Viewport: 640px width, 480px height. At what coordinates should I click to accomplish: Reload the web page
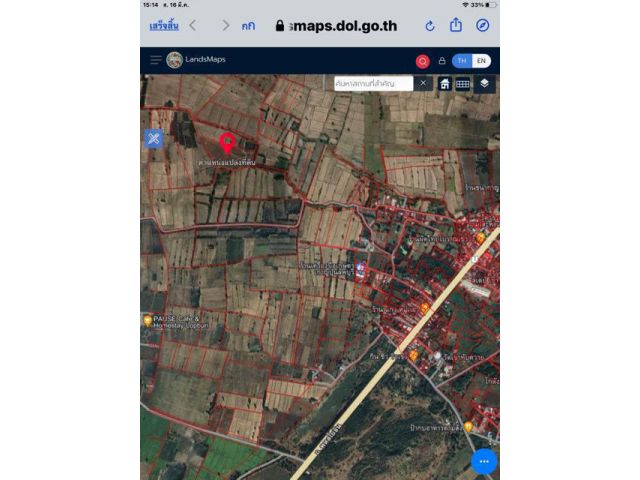pyautogui.click(x=430, y=26)
